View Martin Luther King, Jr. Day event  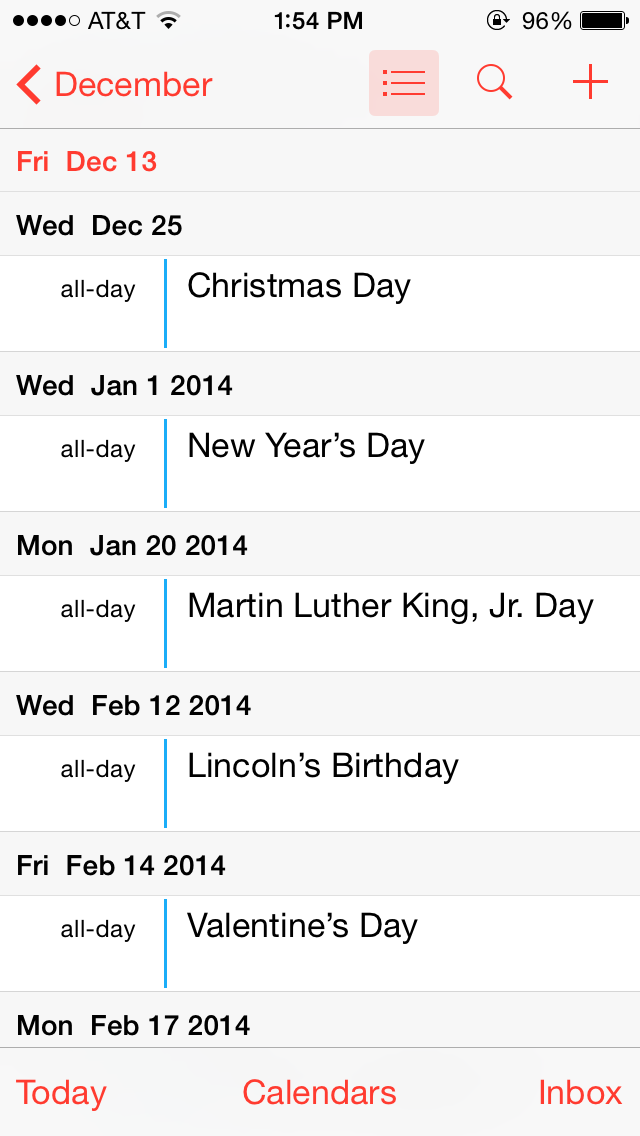pyautogui.click(x=390, y=608)
